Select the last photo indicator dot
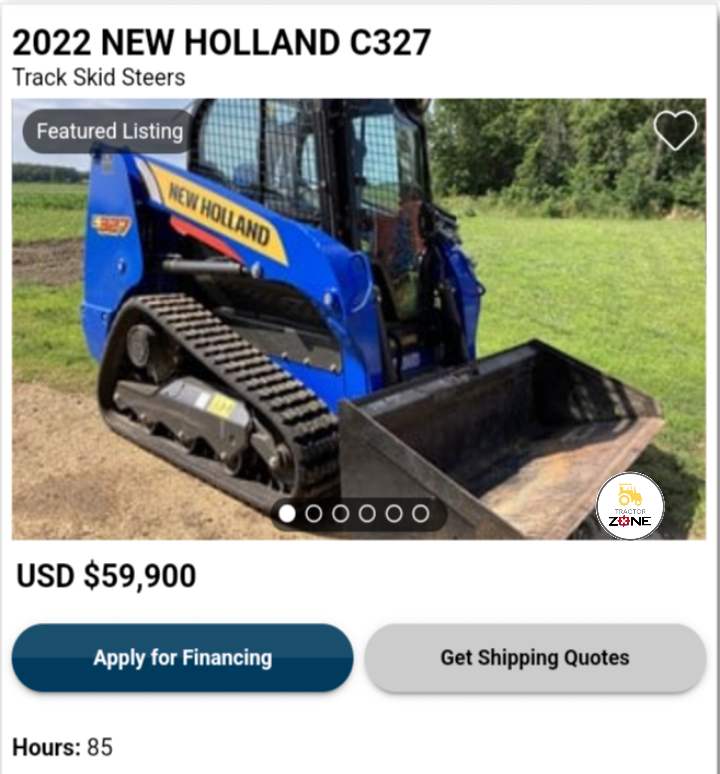This screenshot has width=720, height=774. pos(421,513)
